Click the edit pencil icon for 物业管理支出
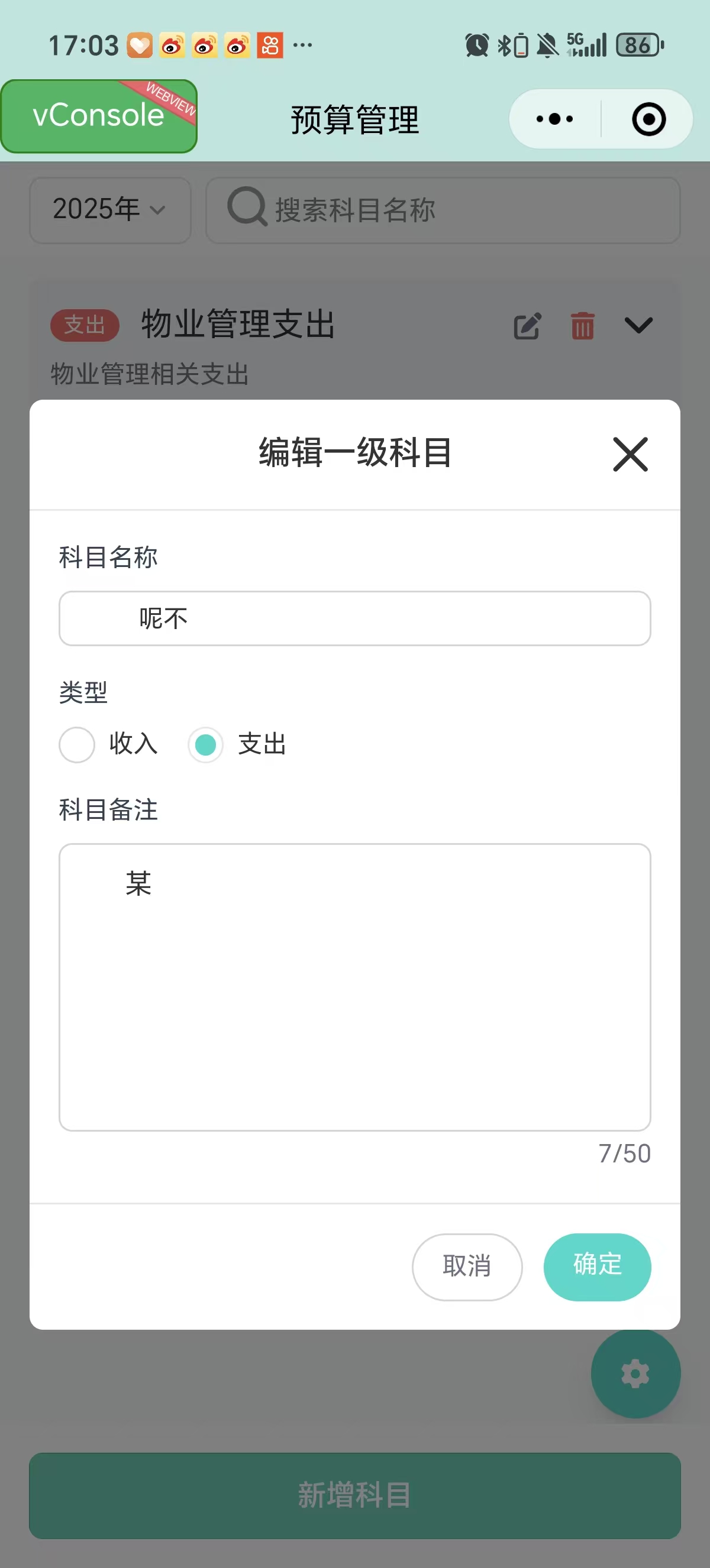The image size is (710, 1568). 527,326
